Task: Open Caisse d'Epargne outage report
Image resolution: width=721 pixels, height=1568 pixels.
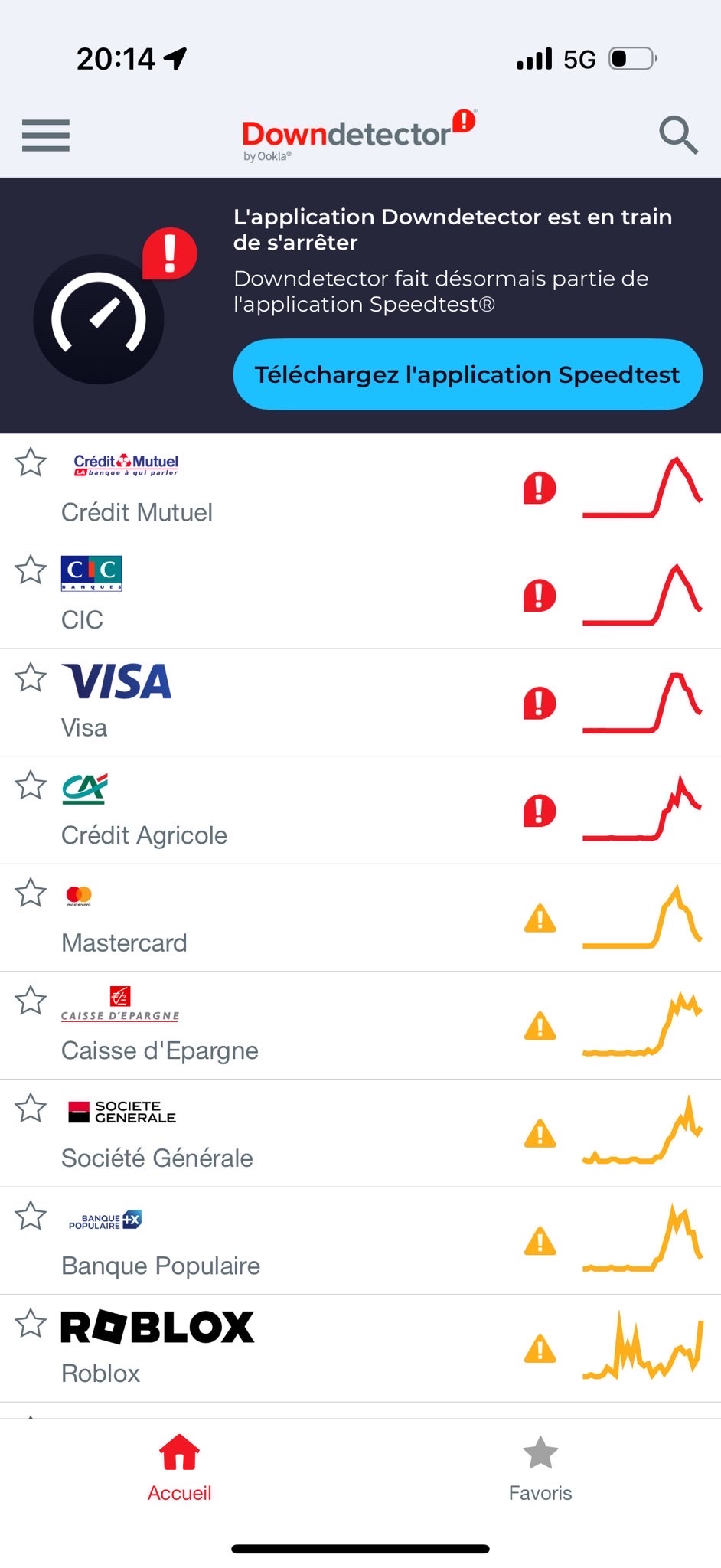Action: [x=360, y=1026]
